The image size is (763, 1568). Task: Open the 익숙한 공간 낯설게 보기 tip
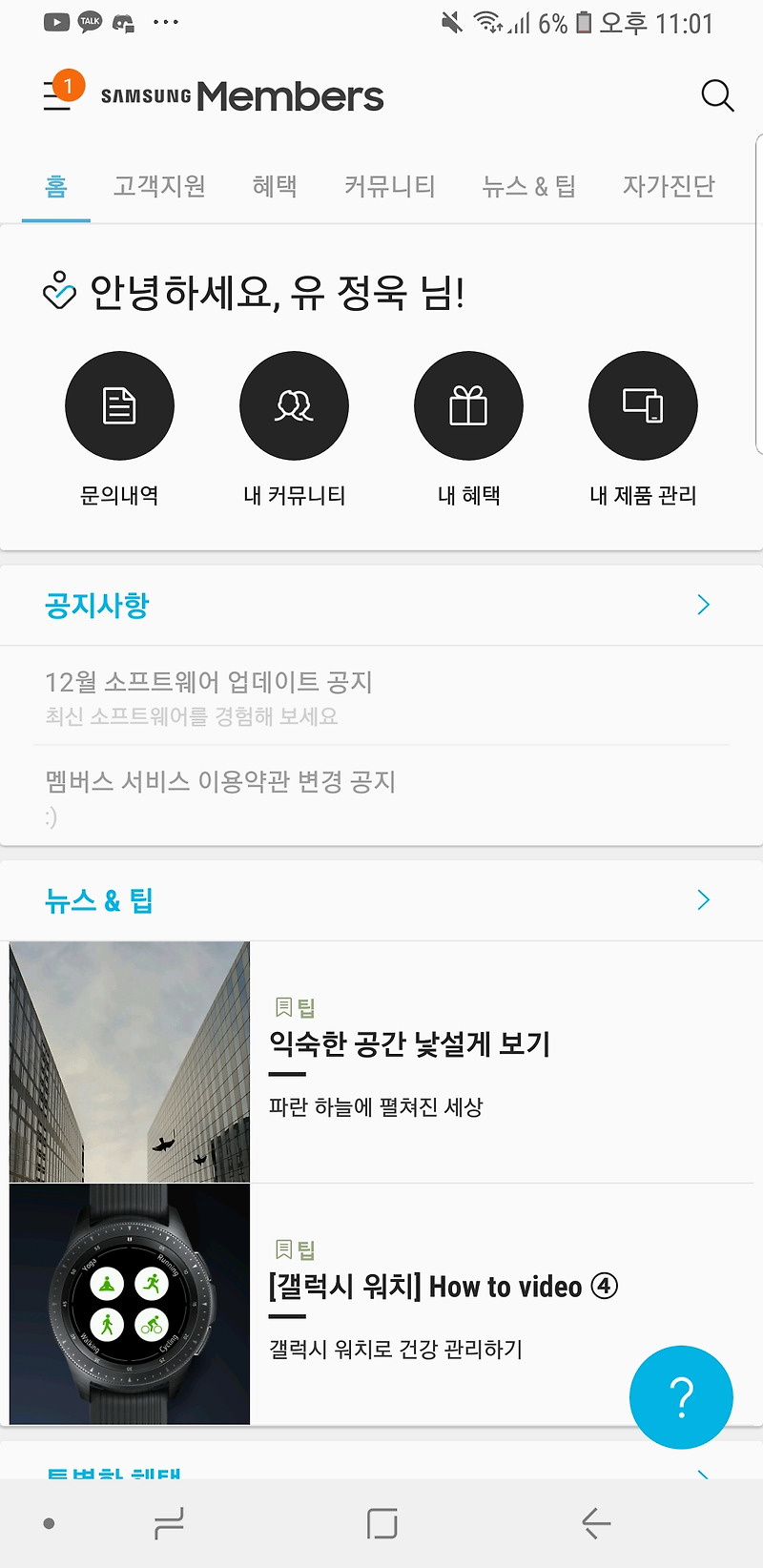click(410, 1044)
